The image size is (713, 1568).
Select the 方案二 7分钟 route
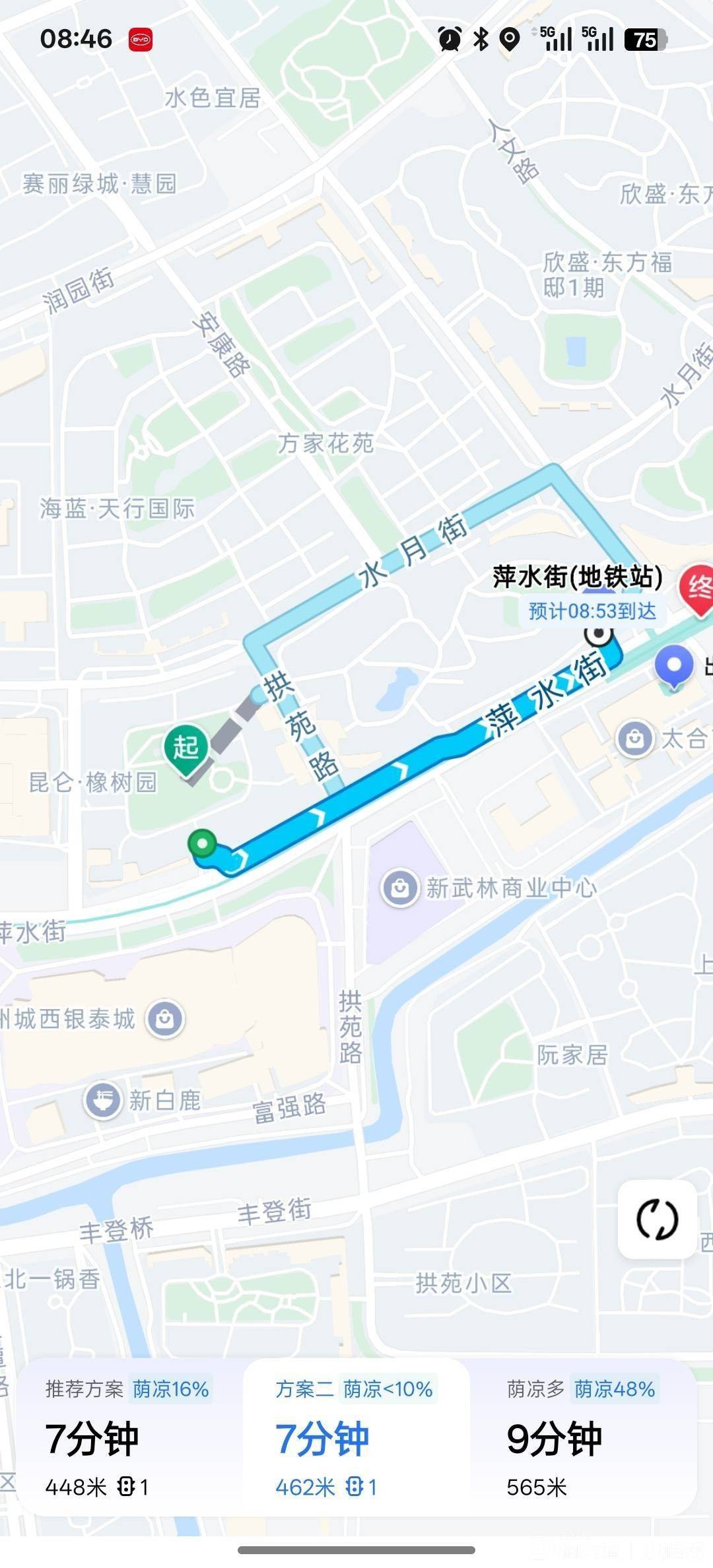tap(355, 1437)
